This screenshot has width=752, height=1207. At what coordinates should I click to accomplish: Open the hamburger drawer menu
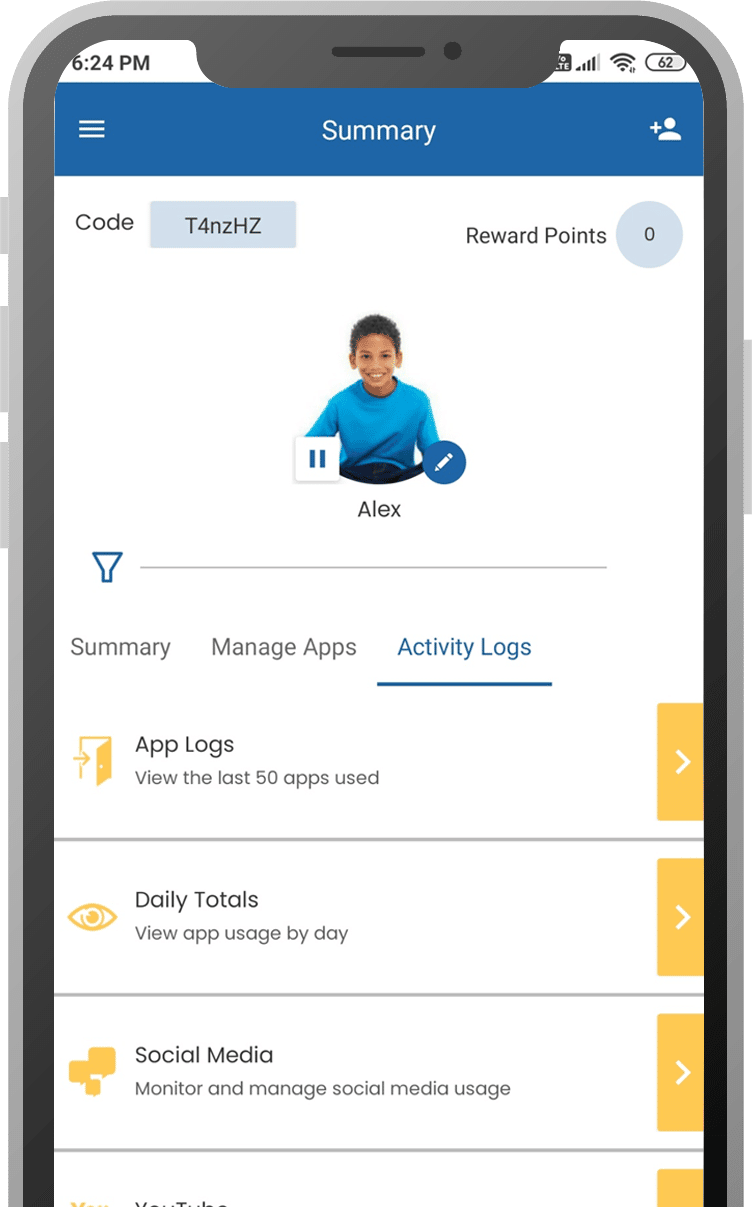click(92, 130)
